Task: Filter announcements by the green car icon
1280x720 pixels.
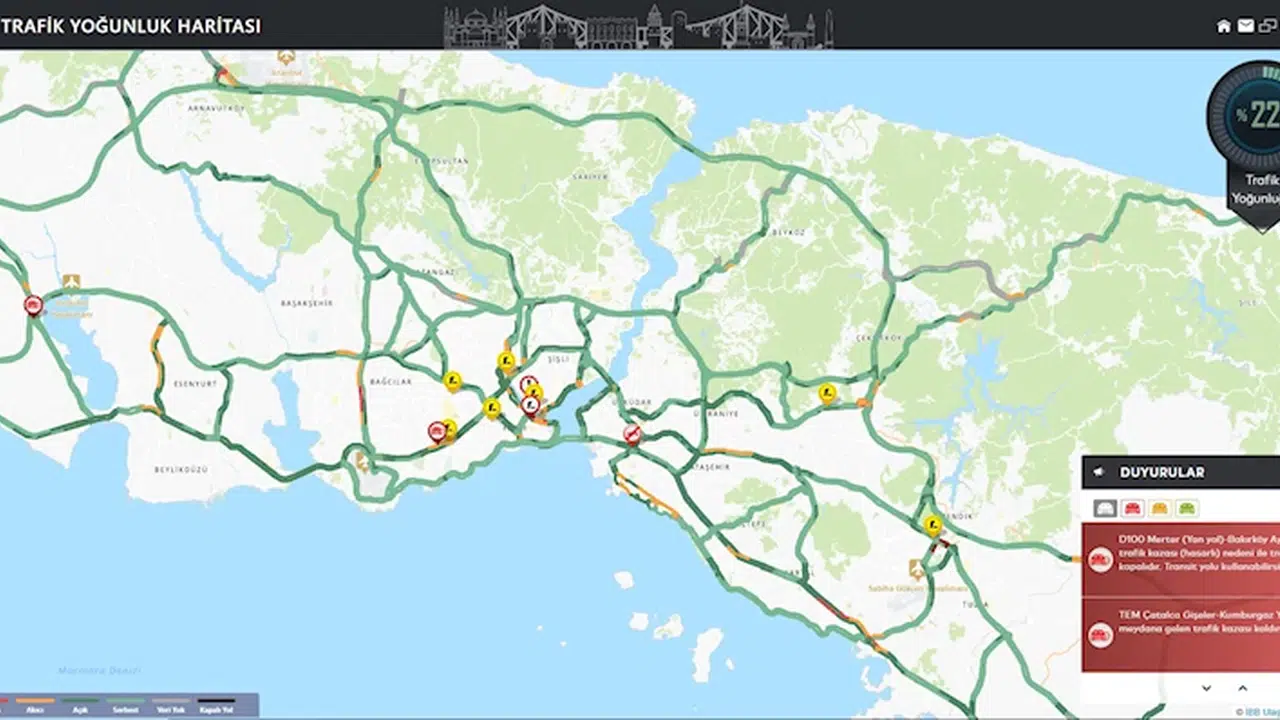Action: (1186, 508)
